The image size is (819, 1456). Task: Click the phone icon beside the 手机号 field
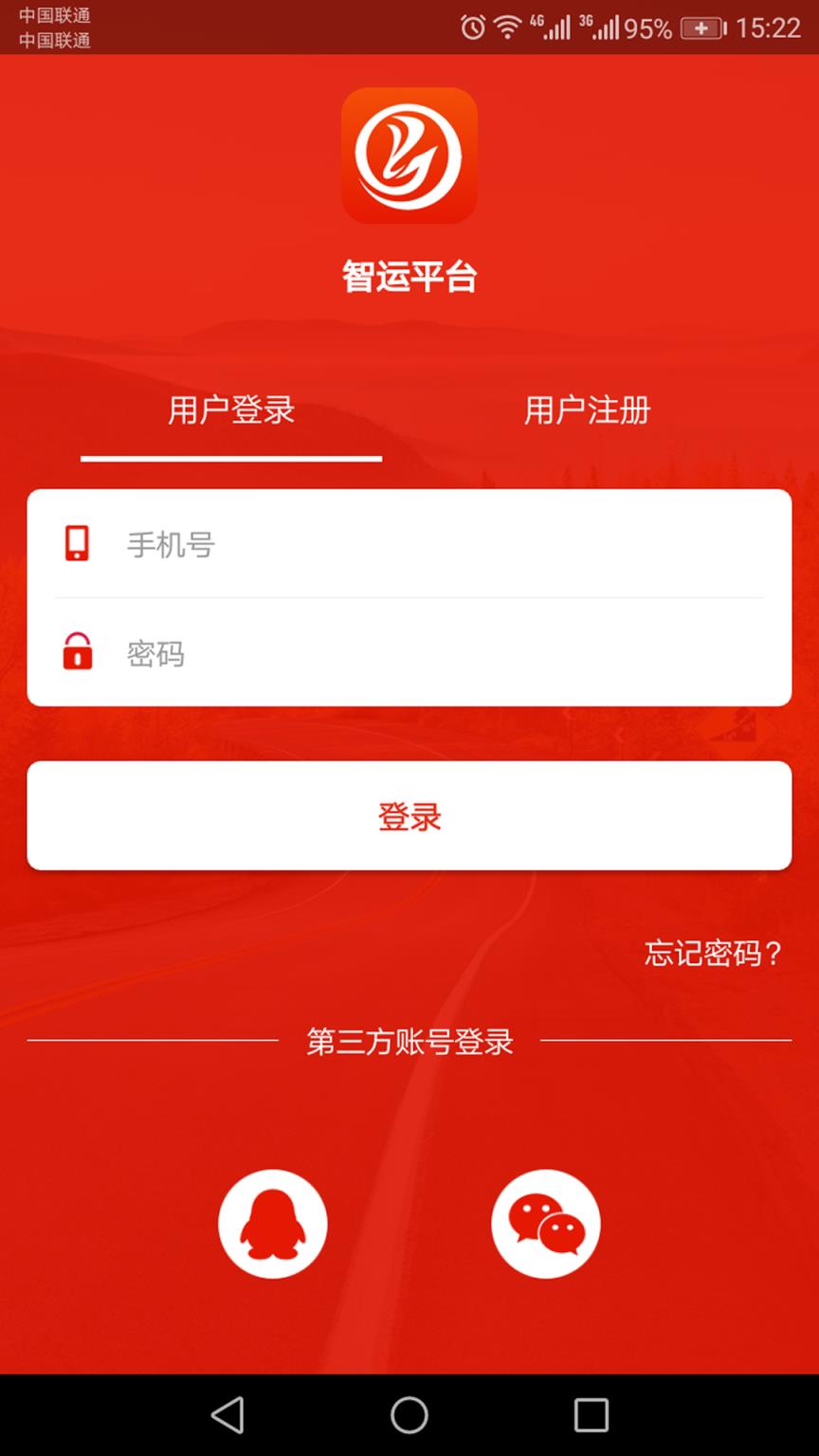[78, 544]
